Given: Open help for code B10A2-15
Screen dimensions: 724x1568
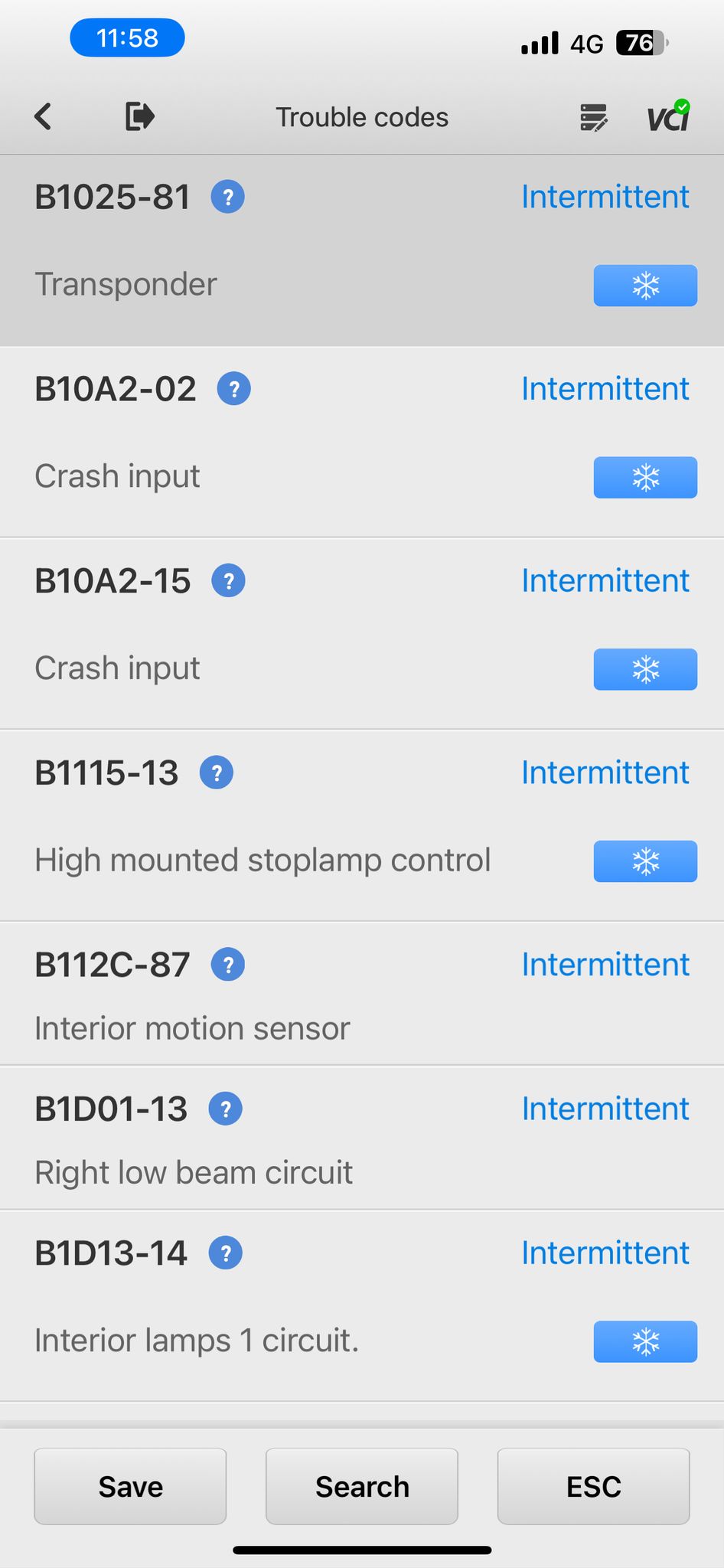Looking at the screenshot, I should coord(228,581).
